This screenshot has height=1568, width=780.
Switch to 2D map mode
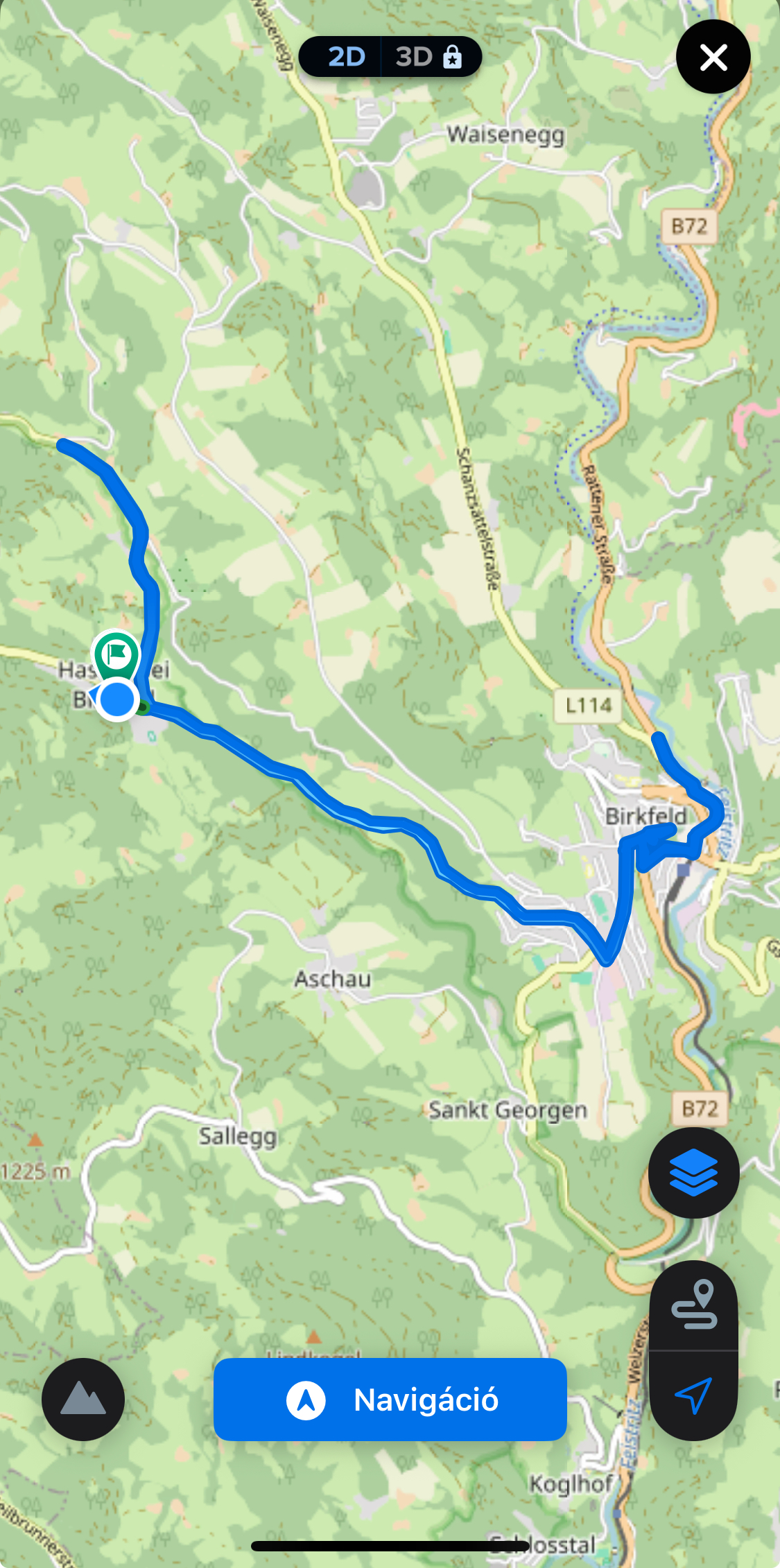(x=346, y=57)
